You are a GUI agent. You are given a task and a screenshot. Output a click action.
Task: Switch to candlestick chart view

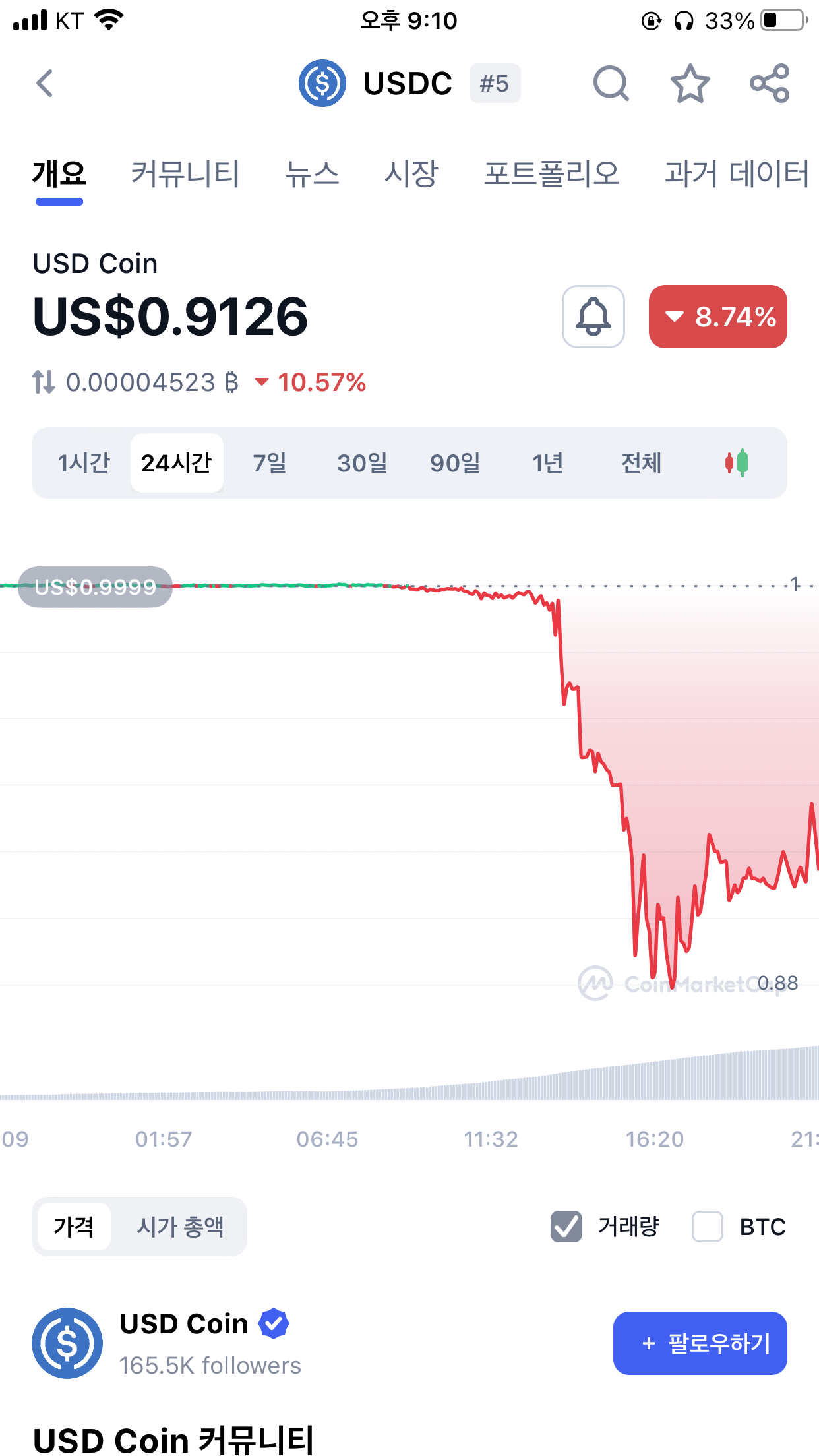[737, 463]
